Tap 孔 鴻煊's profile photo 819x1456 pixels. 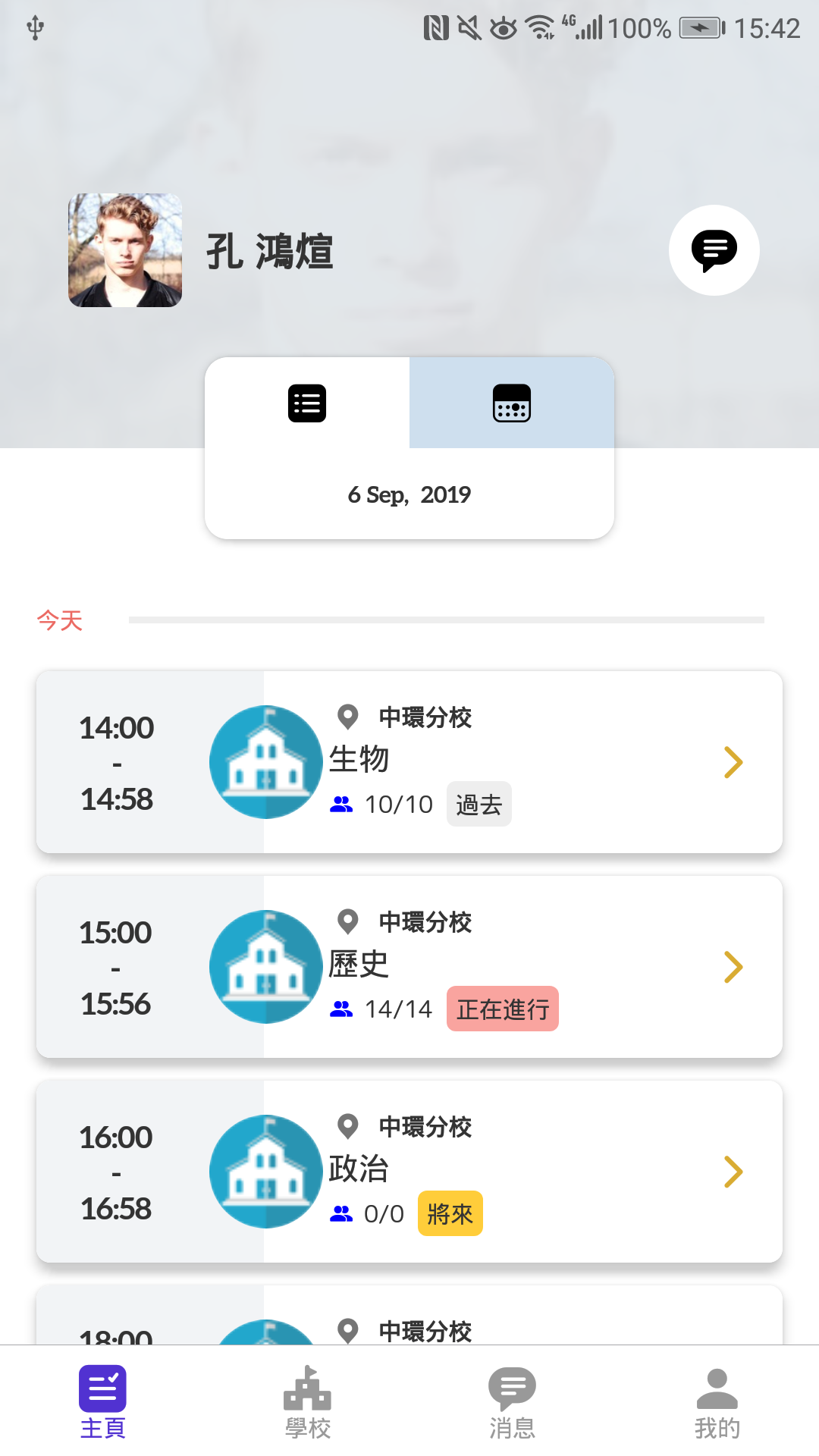[x=125, y=250]
